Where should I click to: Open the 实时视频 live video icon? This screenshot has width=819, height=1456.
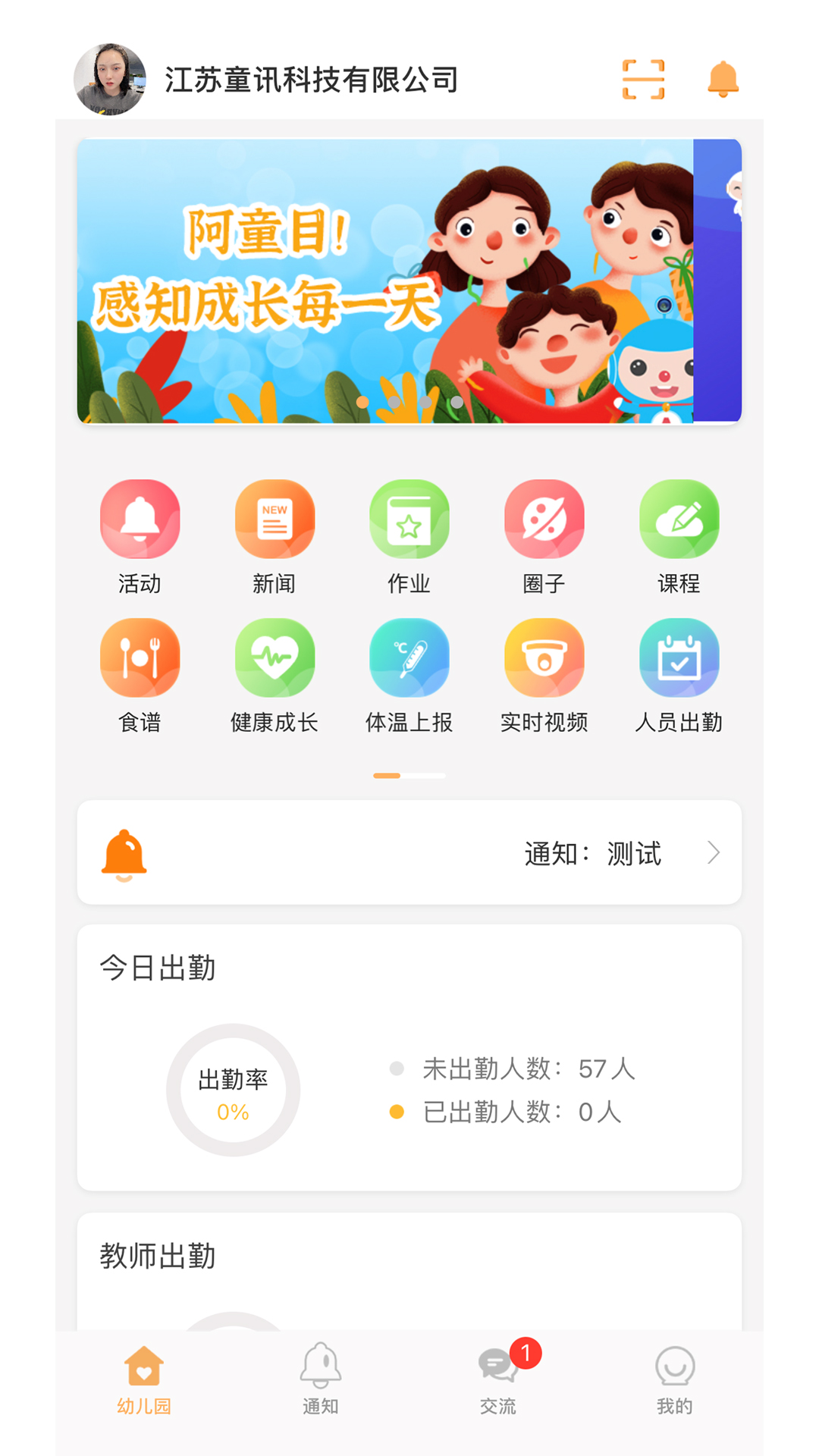pyautogui.click(x=544, y=658)
